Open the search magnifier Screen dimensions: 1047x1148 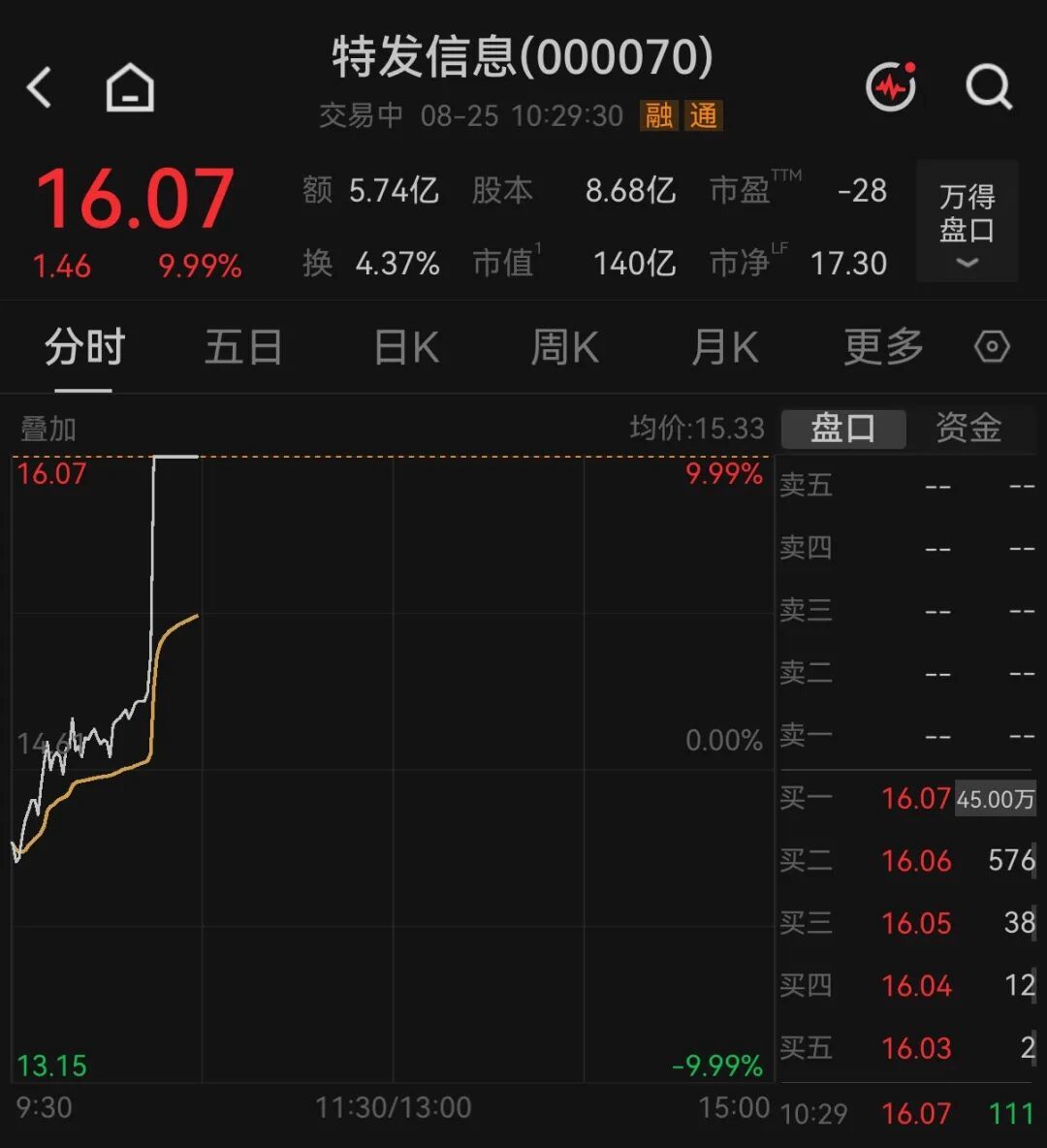pyautogui.click(x=989, y=87)
